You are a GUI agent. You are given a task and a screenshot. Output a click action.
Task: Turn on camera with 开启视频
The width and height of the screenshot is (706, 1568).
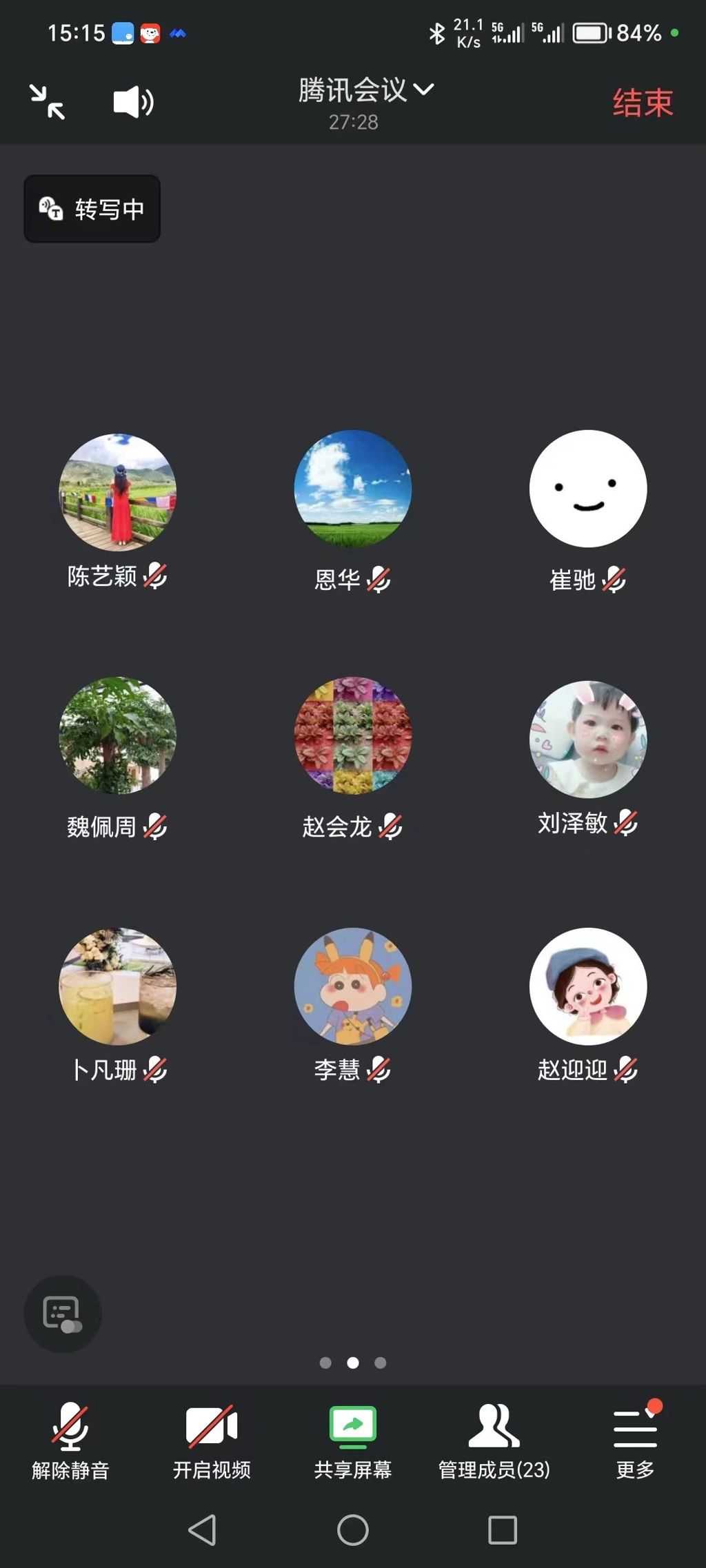tap(212, 1439)
